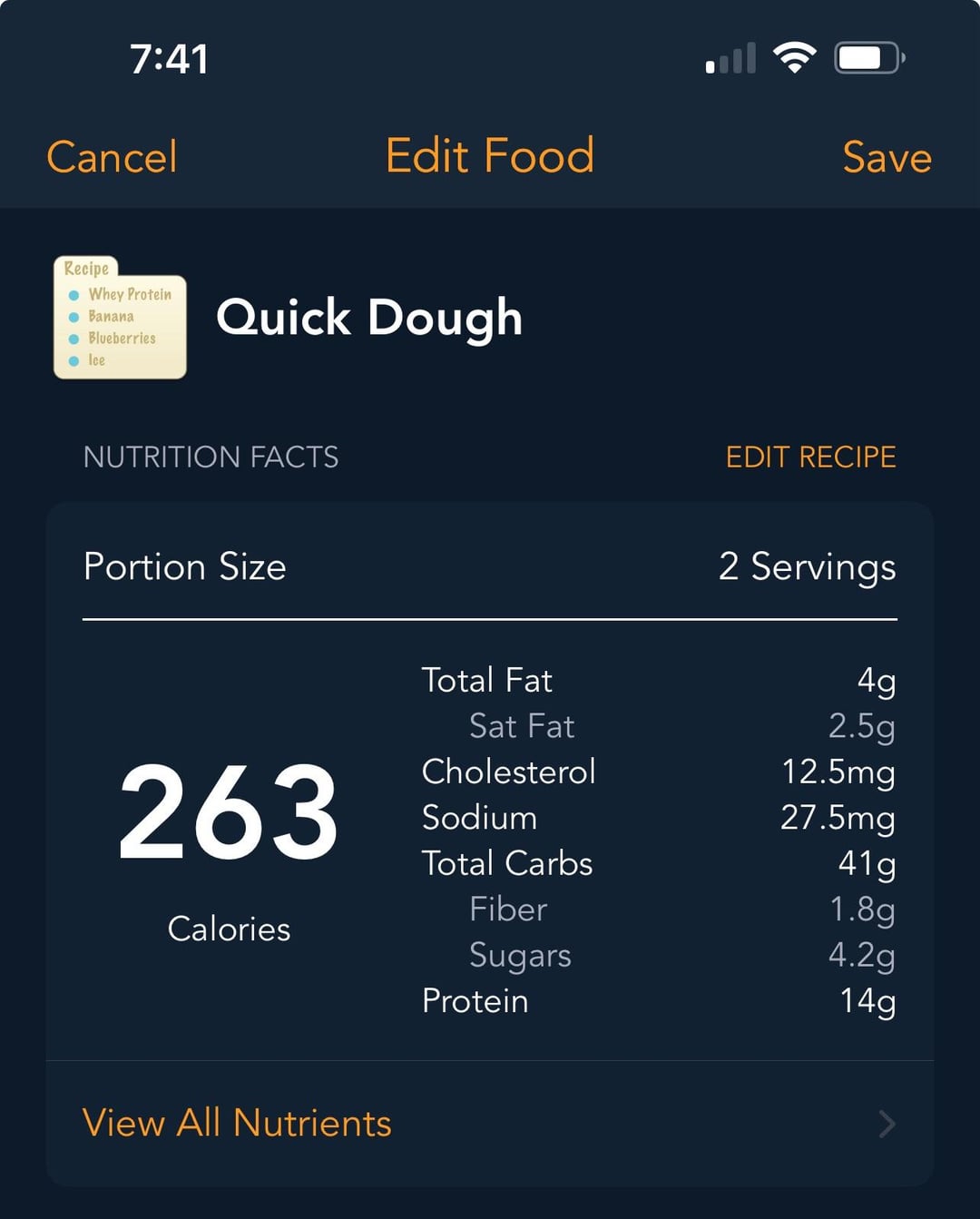Cancel editing the food

click(x=112, y=157)
